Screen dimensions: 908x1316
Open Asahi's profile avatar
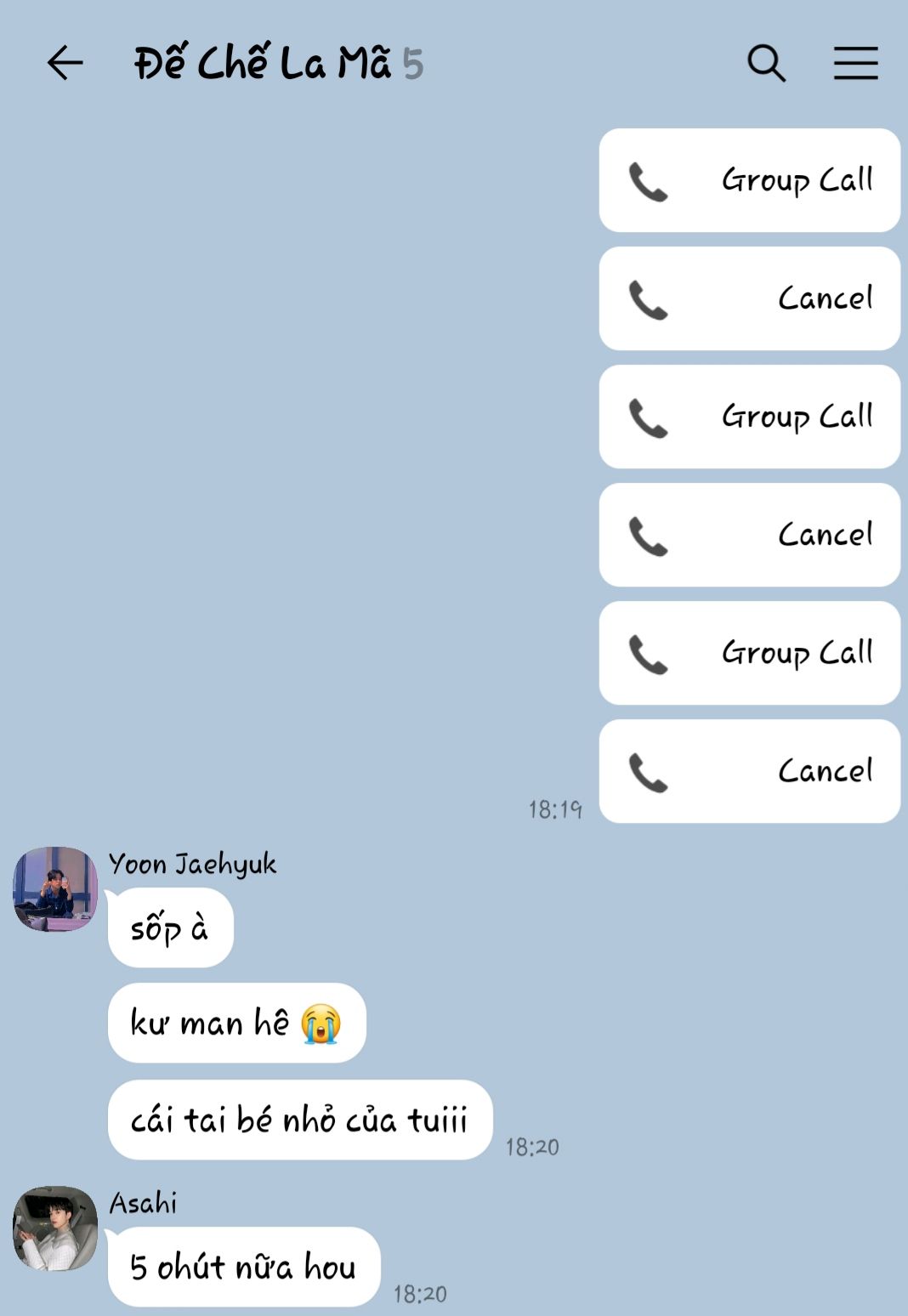pyautogui.click(x=55, y=1228)
